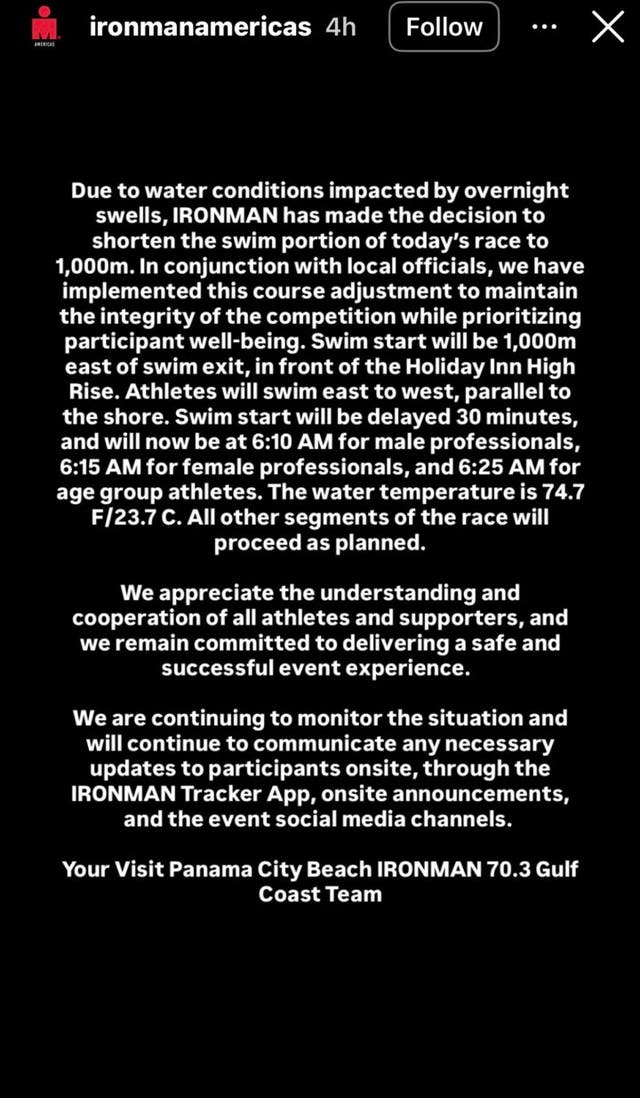Follow the ironmanamericas account
The height and width of the screenshot is (1098, 640).
pos(444,27)
